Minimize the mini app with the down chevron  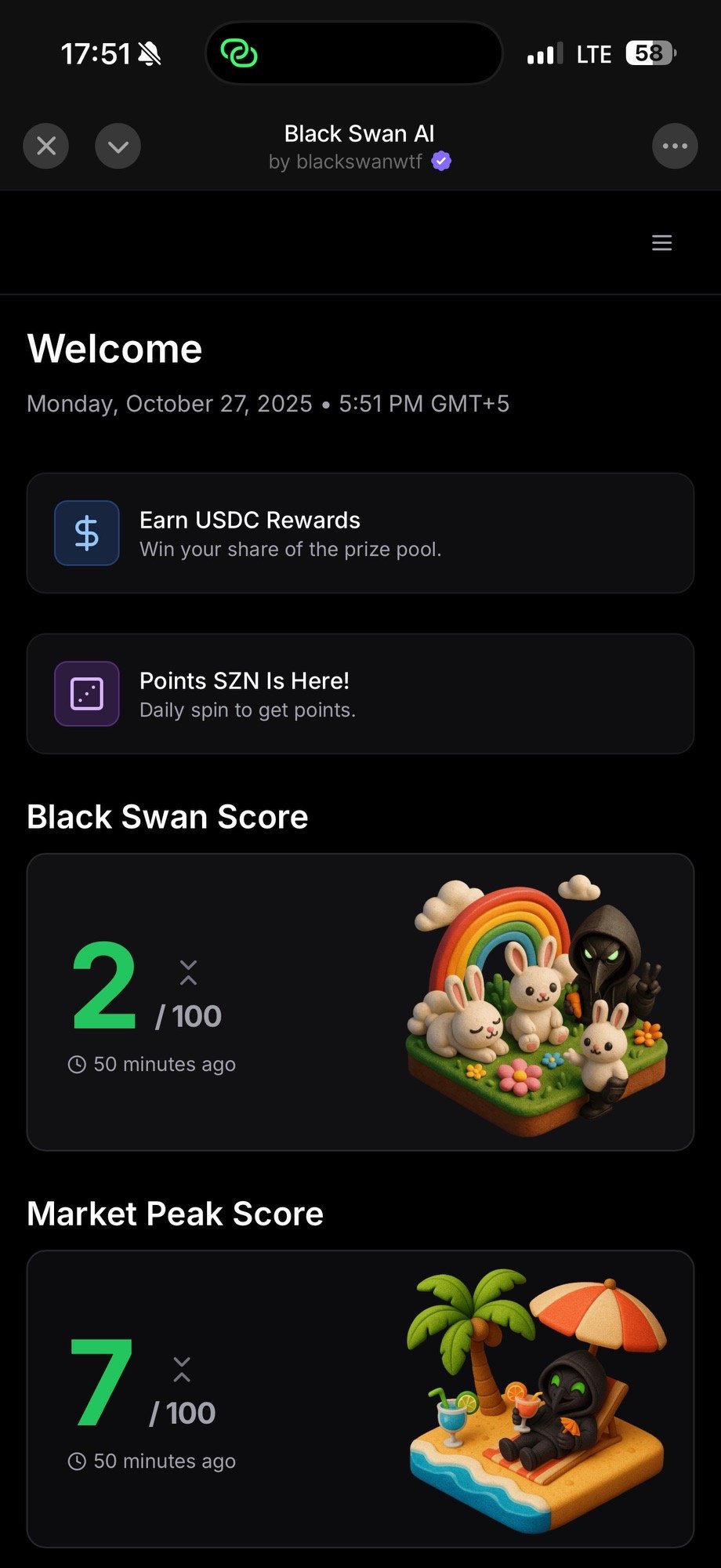(x=118, y=146)
